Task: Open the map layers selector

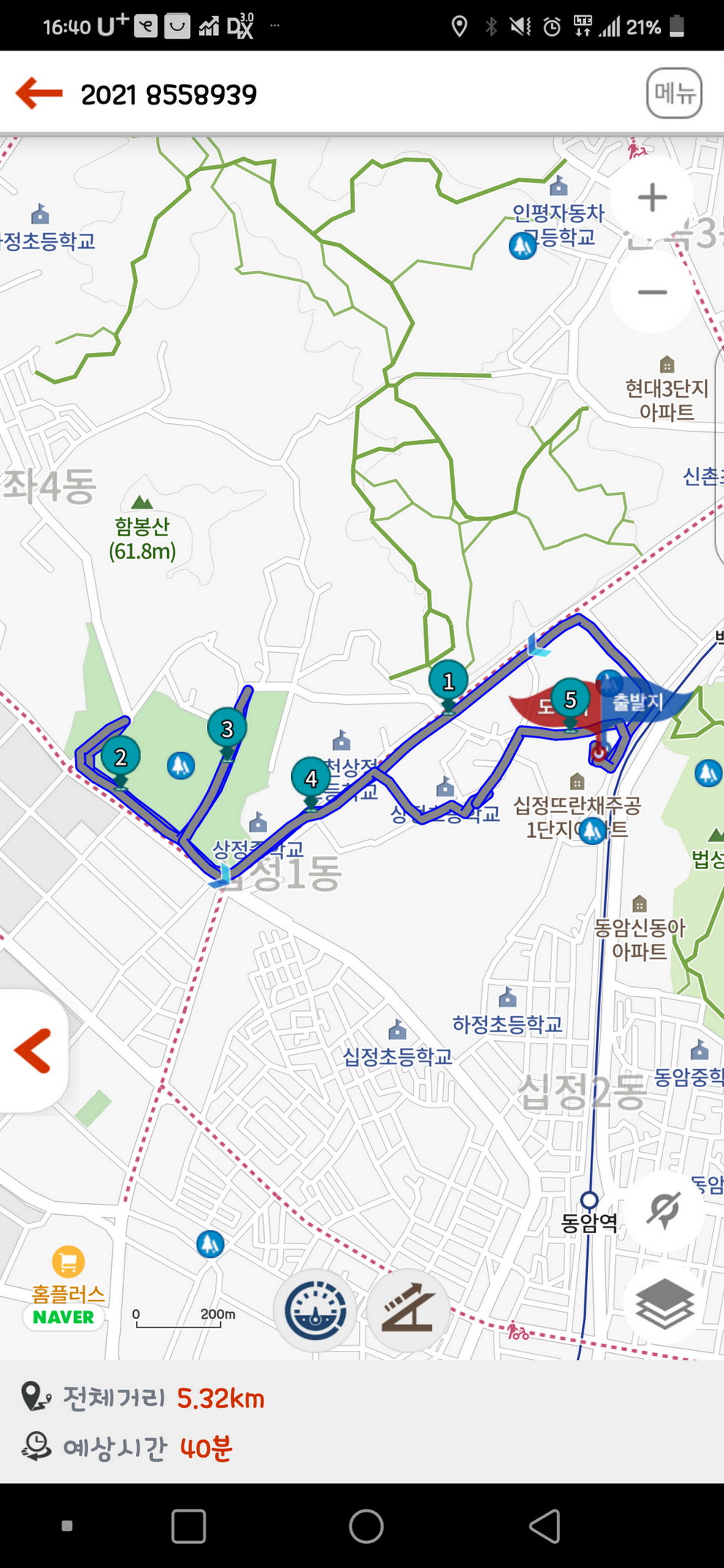Action: pyautogui.click(x=664, y=1303)
